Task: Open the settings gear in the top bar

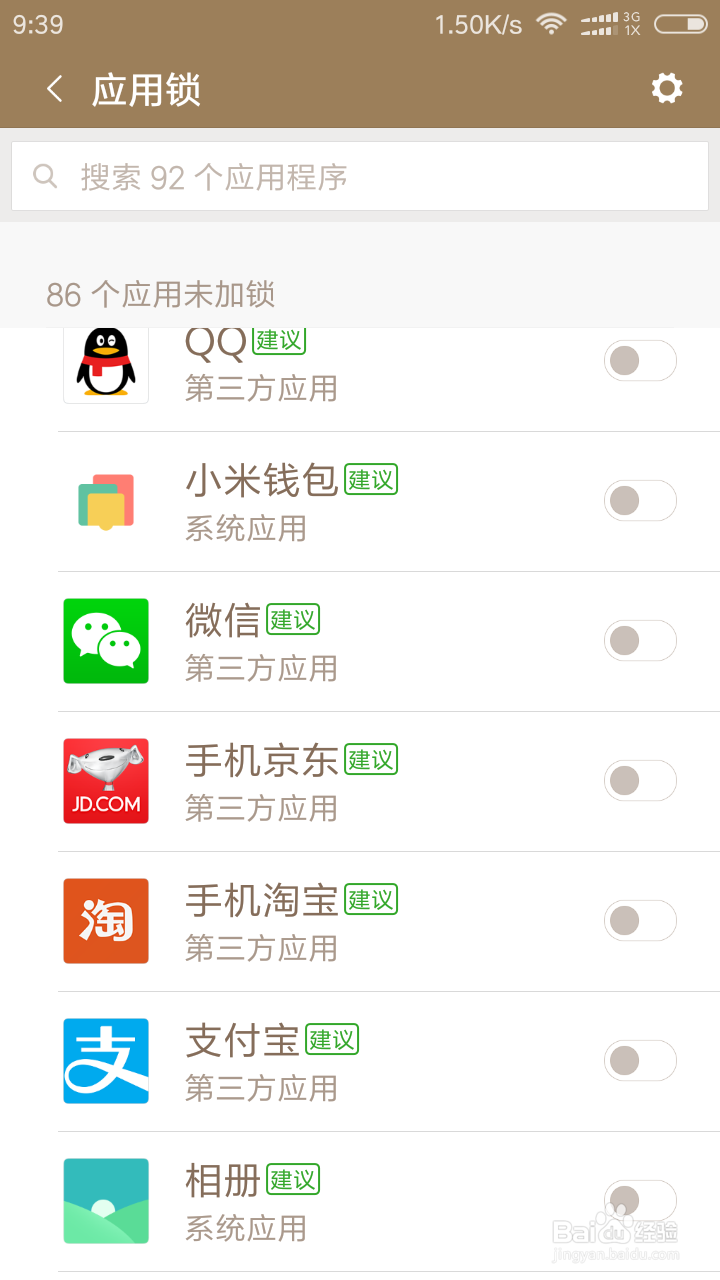Action: (x=667, y=88)
